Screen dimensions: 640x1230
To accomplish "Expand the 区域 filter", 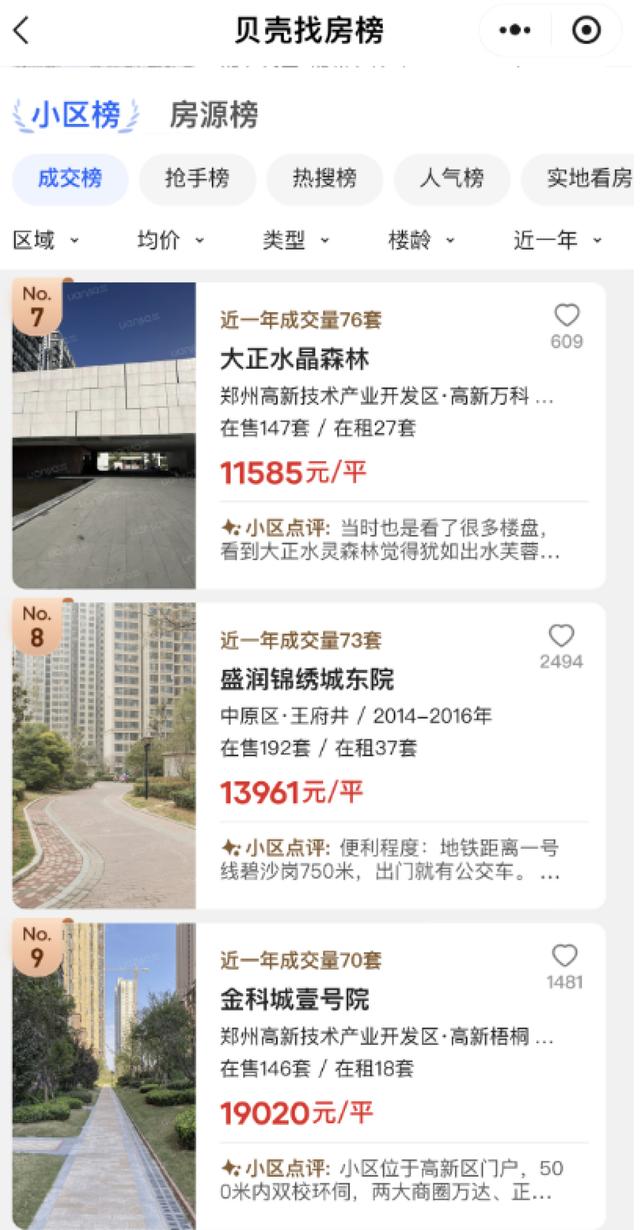I will pyautogui.click(x=45, y=240).
